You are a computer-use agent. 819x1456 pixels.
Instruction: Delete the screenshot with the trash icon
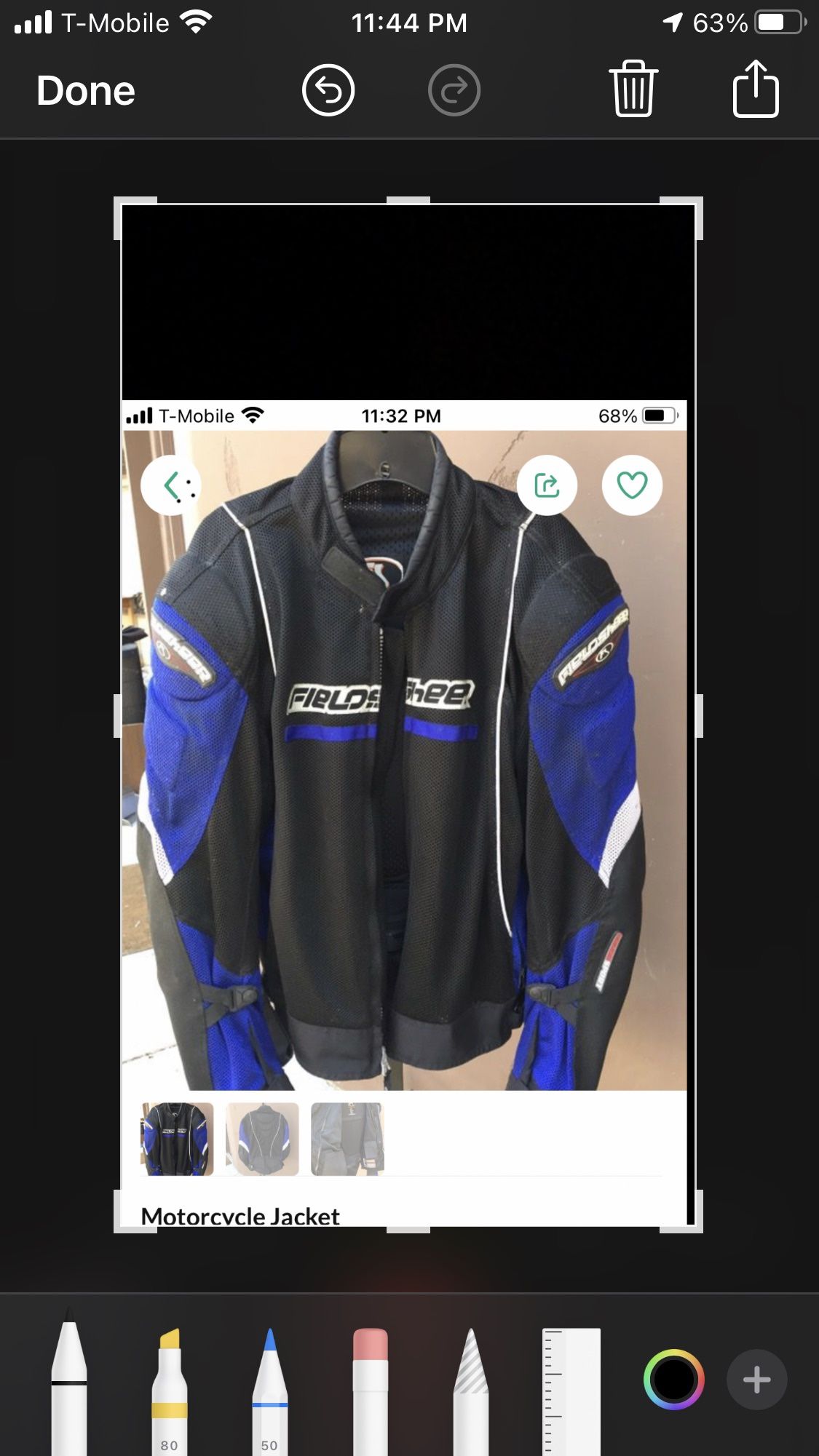pos(633,89)
